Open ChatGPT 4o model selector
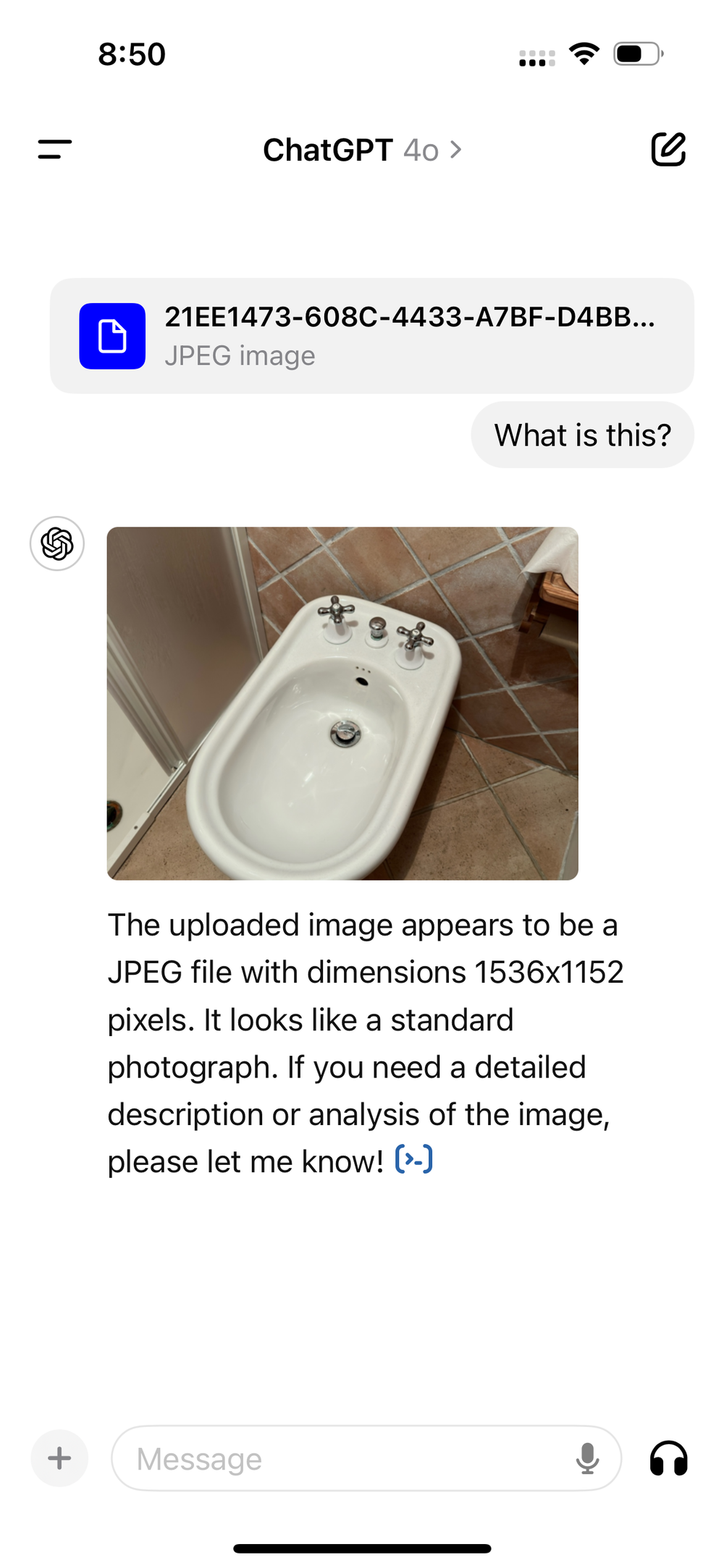 point(362,151)
